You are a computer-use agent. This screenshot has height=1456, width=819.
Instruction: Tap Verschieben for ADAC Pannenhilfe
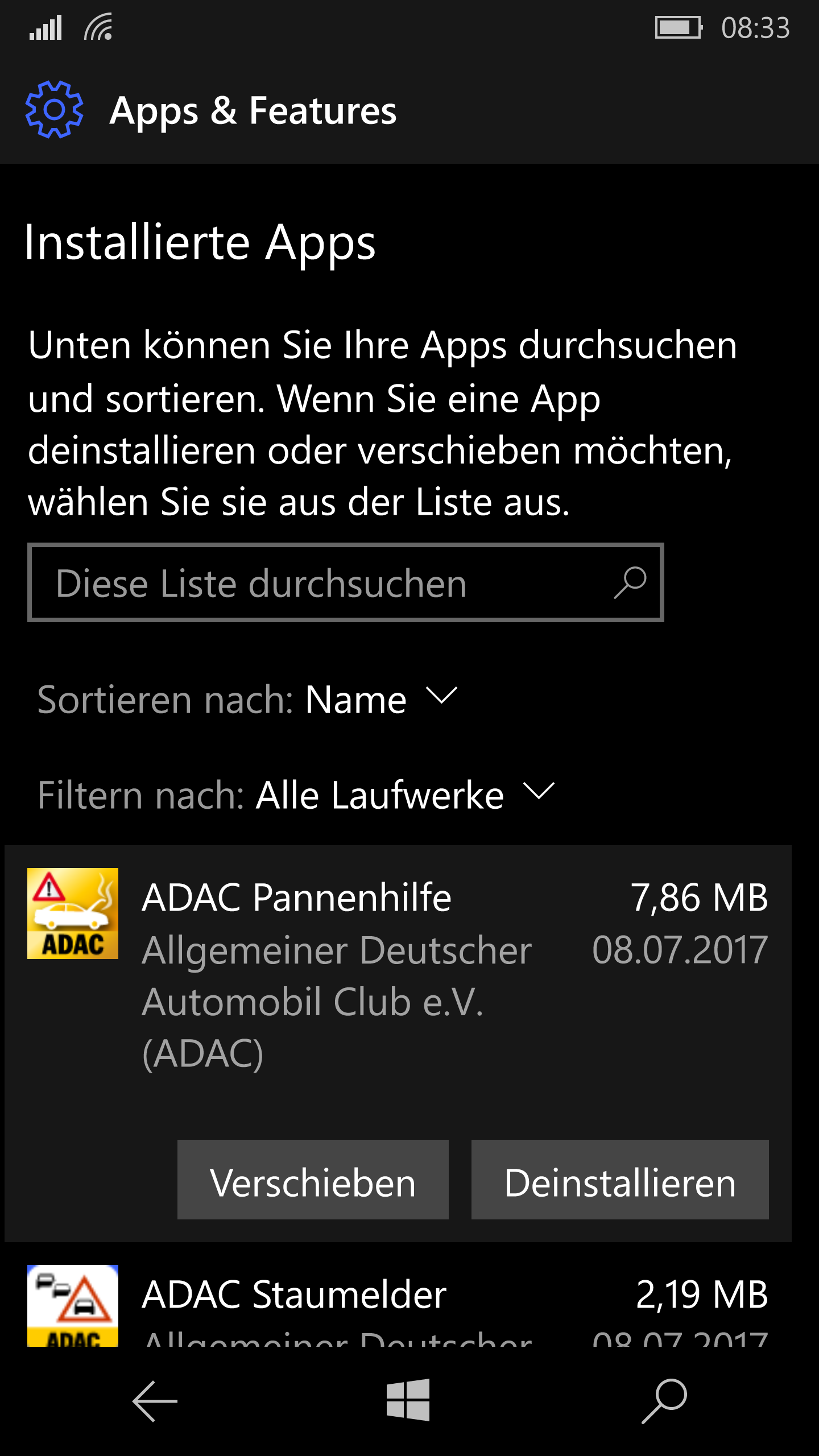pos(313,1179)
